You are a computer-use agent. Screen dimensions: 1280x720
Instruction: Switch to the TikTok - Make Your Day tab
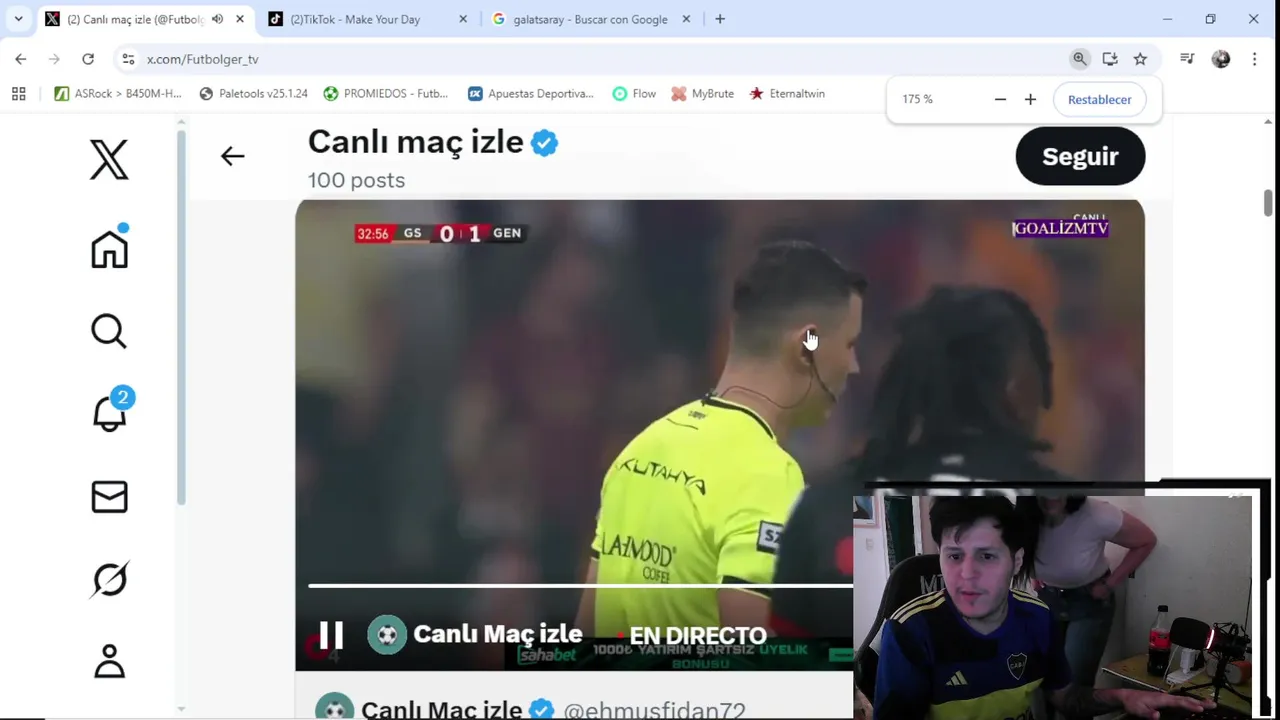[x=355, y=19]
